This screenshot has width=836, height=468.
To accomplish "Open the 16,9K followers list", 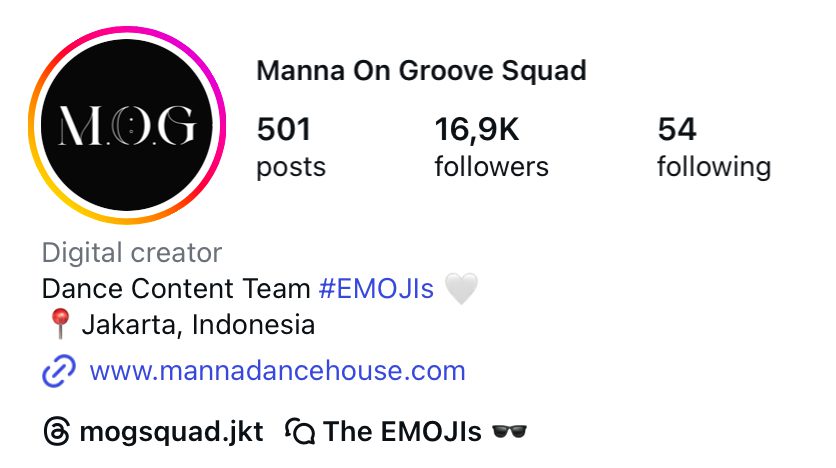I will pyautogui.click(x=491, y=147).
